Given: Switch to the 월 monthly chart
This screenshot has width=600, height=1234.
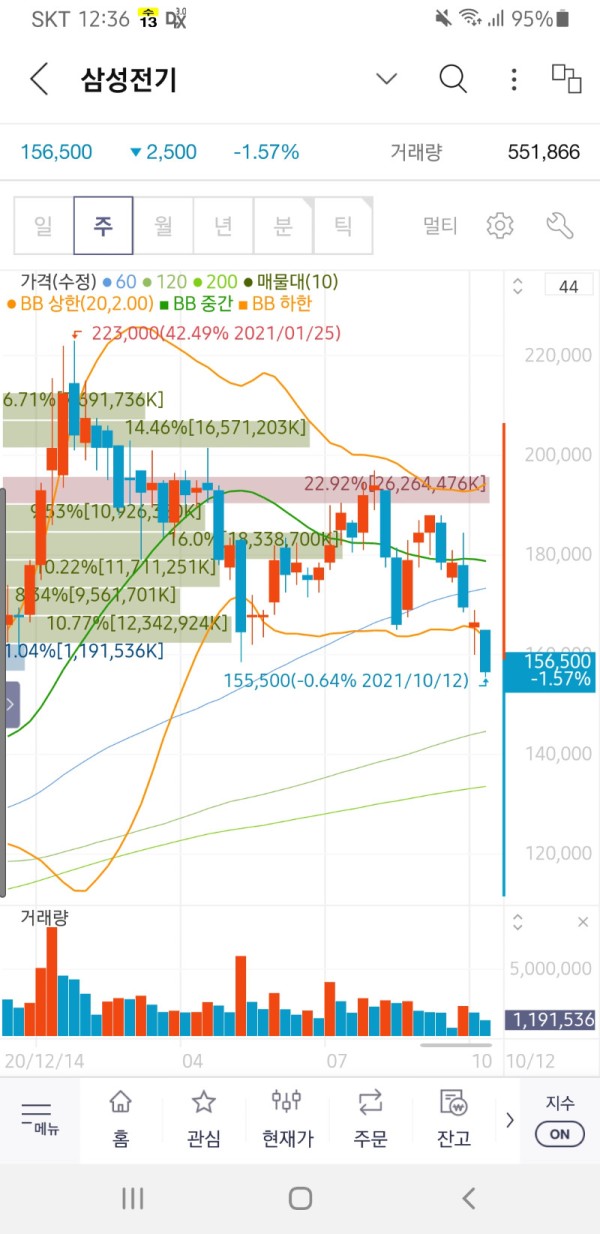Looking at the screenshot, I should coord(163,226).
